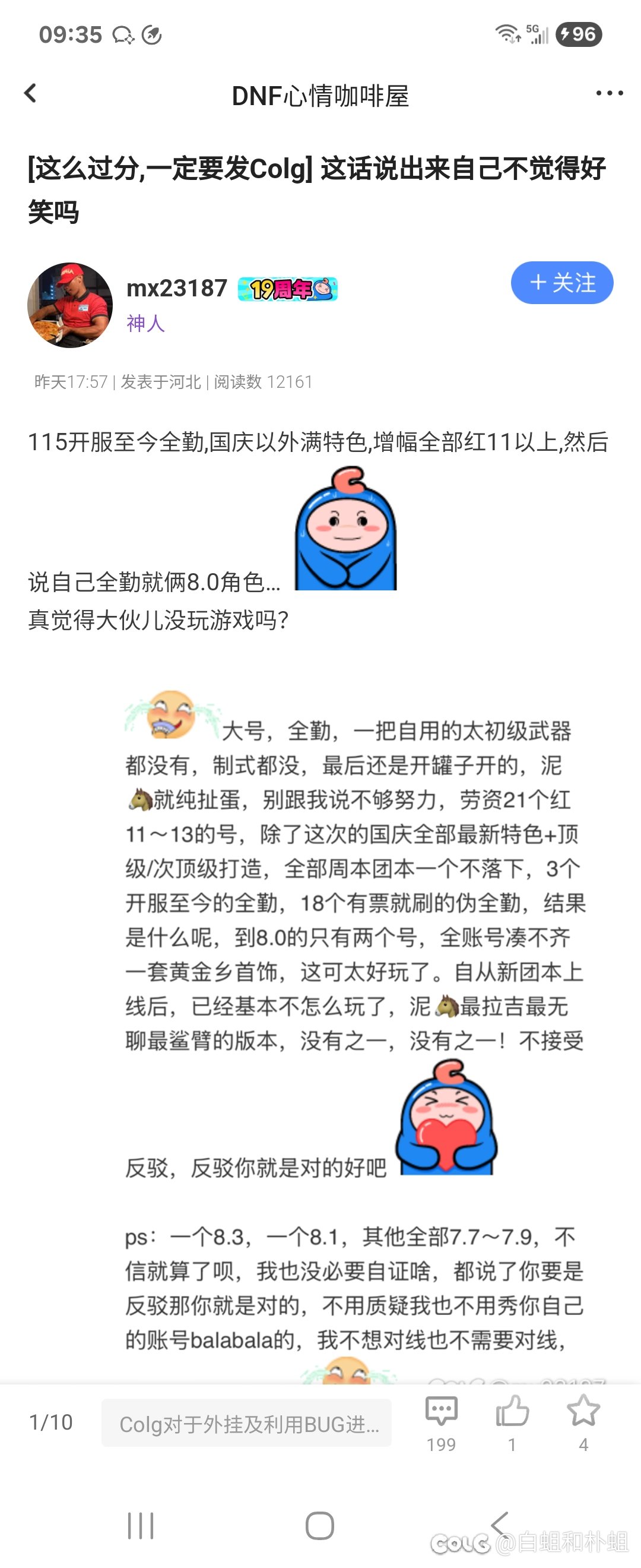Open mx23187's profile avatar

pyautogui.click(x=70, y=305)
